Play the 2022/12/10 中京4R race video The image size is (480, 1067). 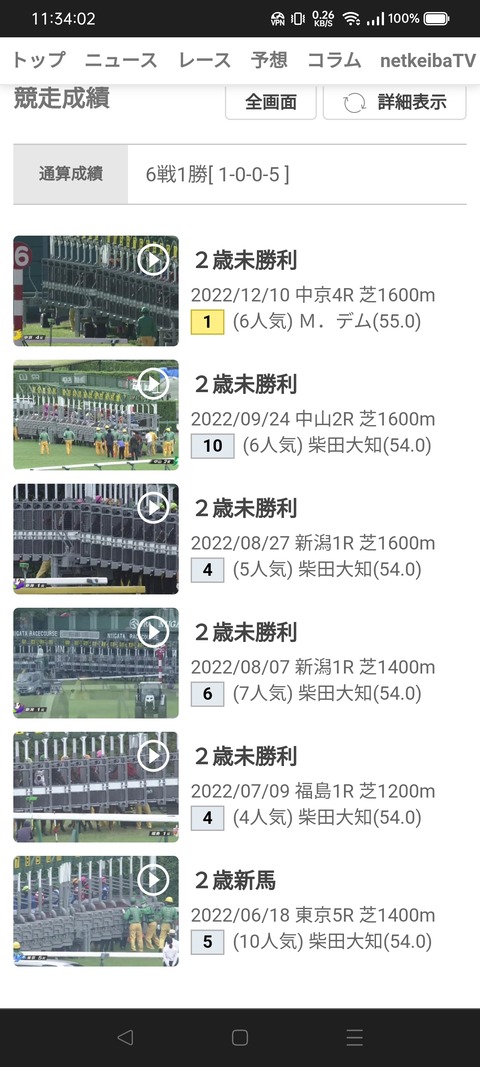[x=96, y=291]
